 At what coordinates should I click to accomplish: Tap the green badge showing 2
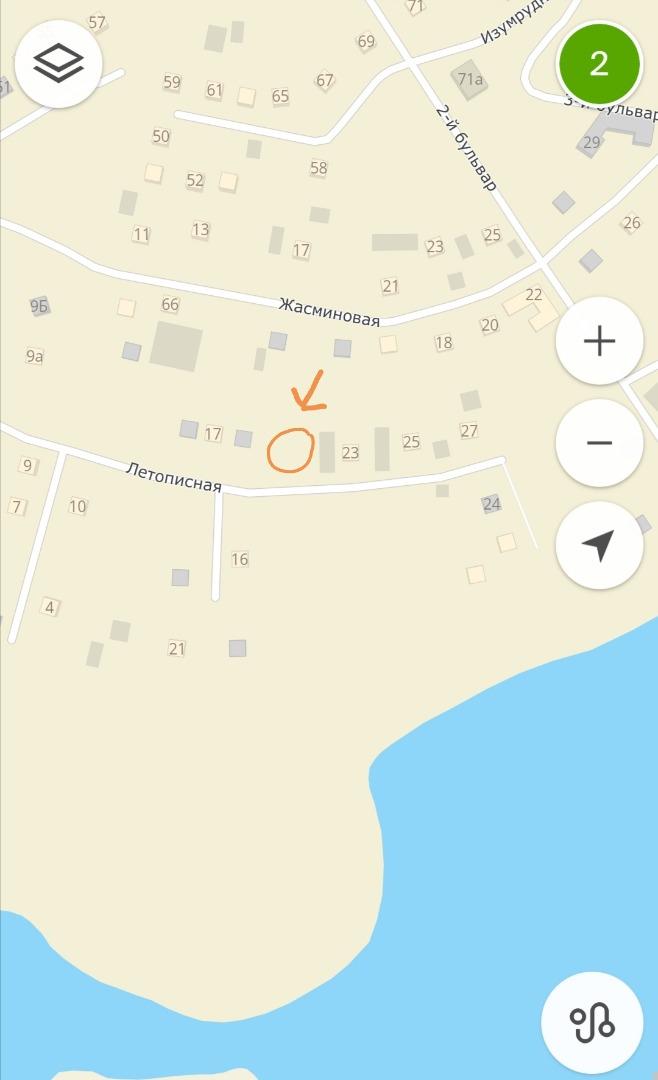pos(599,64)
